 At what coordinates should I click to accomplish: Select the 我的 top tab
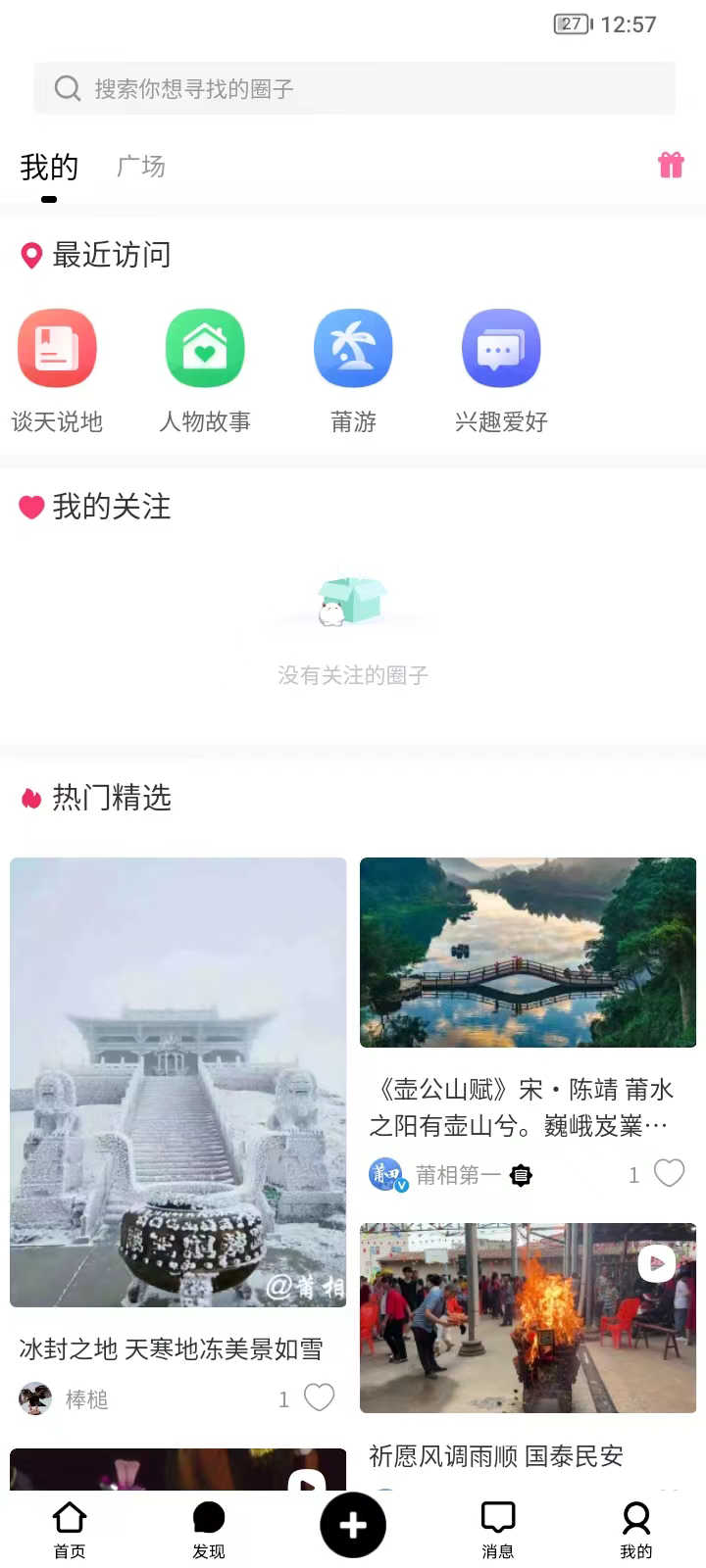point(49,168)
